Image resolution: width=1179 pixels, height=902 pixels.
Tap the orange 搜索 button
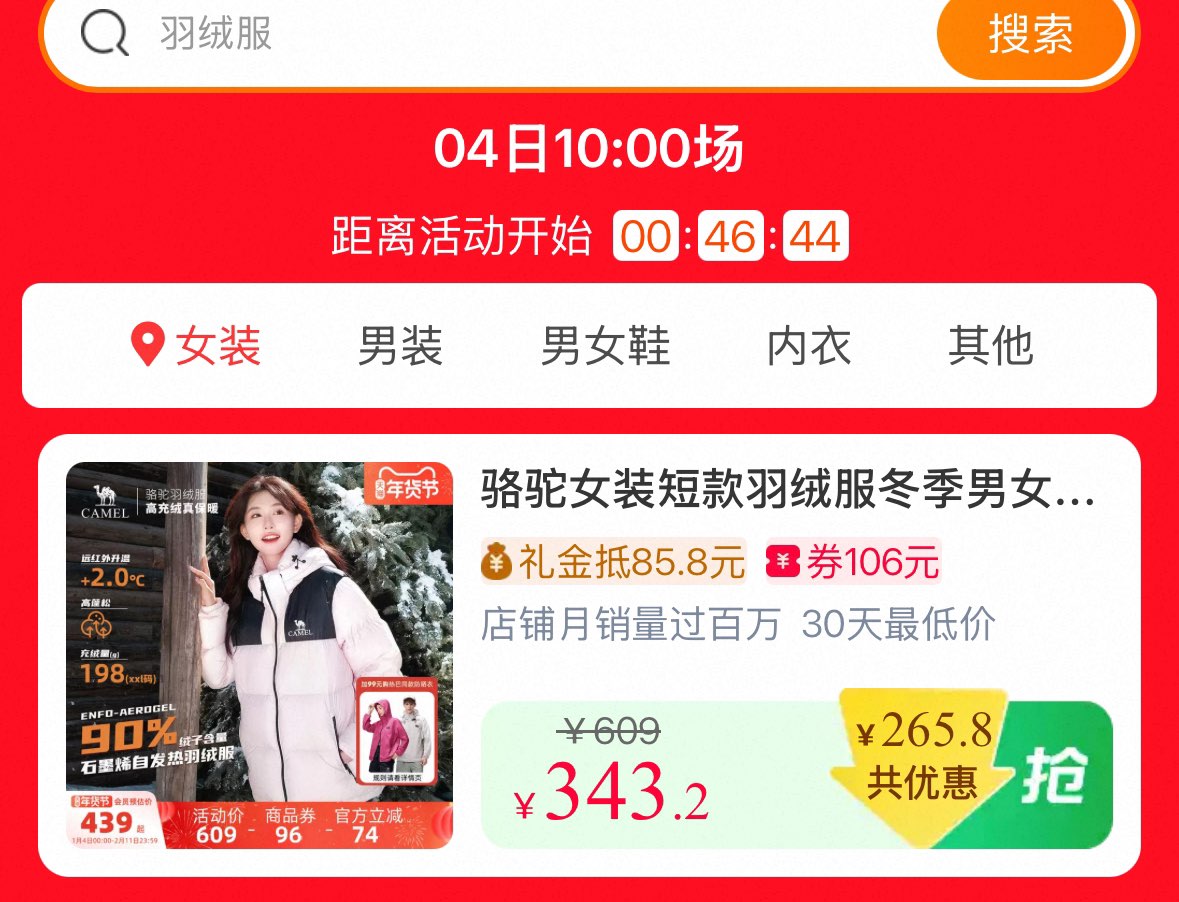click(x=1031, y=34)
